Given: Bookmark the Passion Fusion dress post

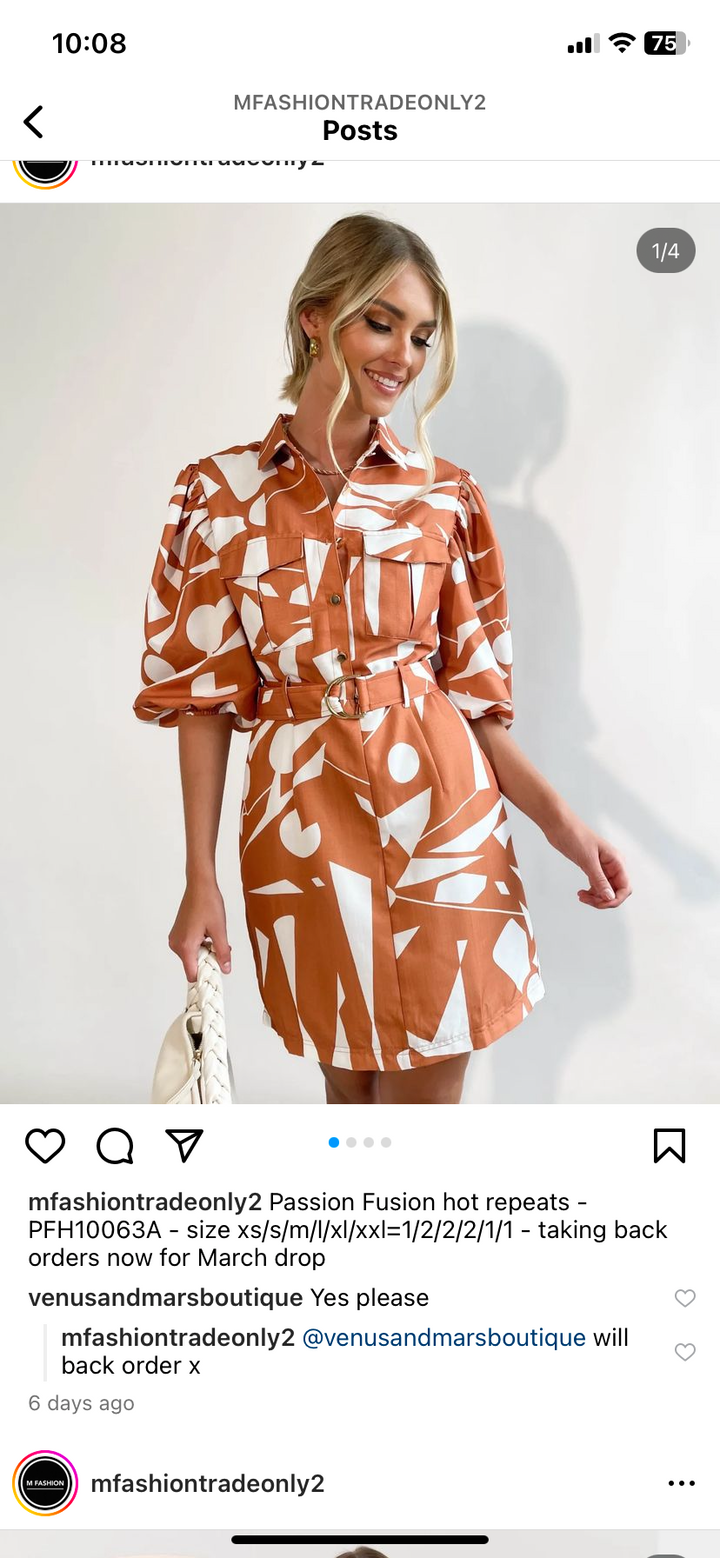Looking at the screenshot, I should click(669, 1145).
